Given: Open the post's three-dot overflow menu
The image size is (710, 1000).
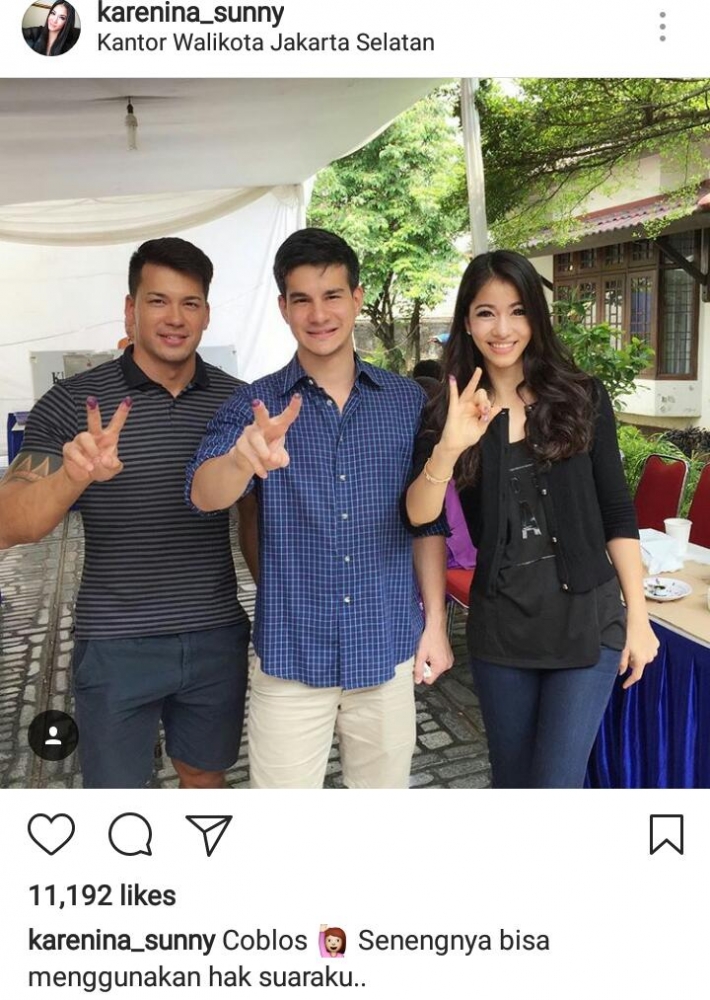Looking at the screenshot, I should tap(662, 27).
